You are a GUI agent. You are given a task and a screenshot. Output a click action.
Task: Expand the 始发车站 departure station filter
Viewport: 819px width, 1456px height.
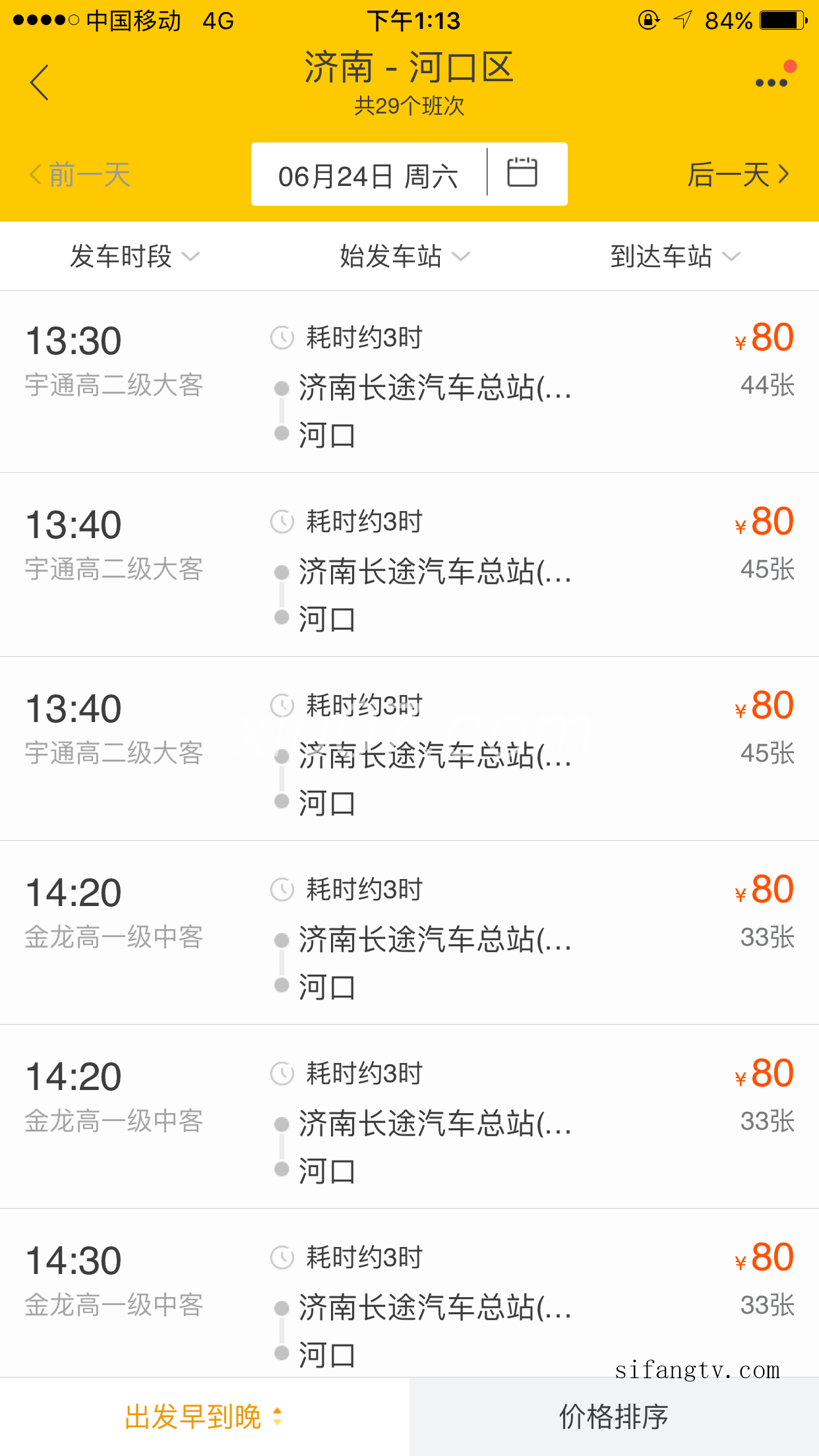pyautogui.click(x=405, y=256)
